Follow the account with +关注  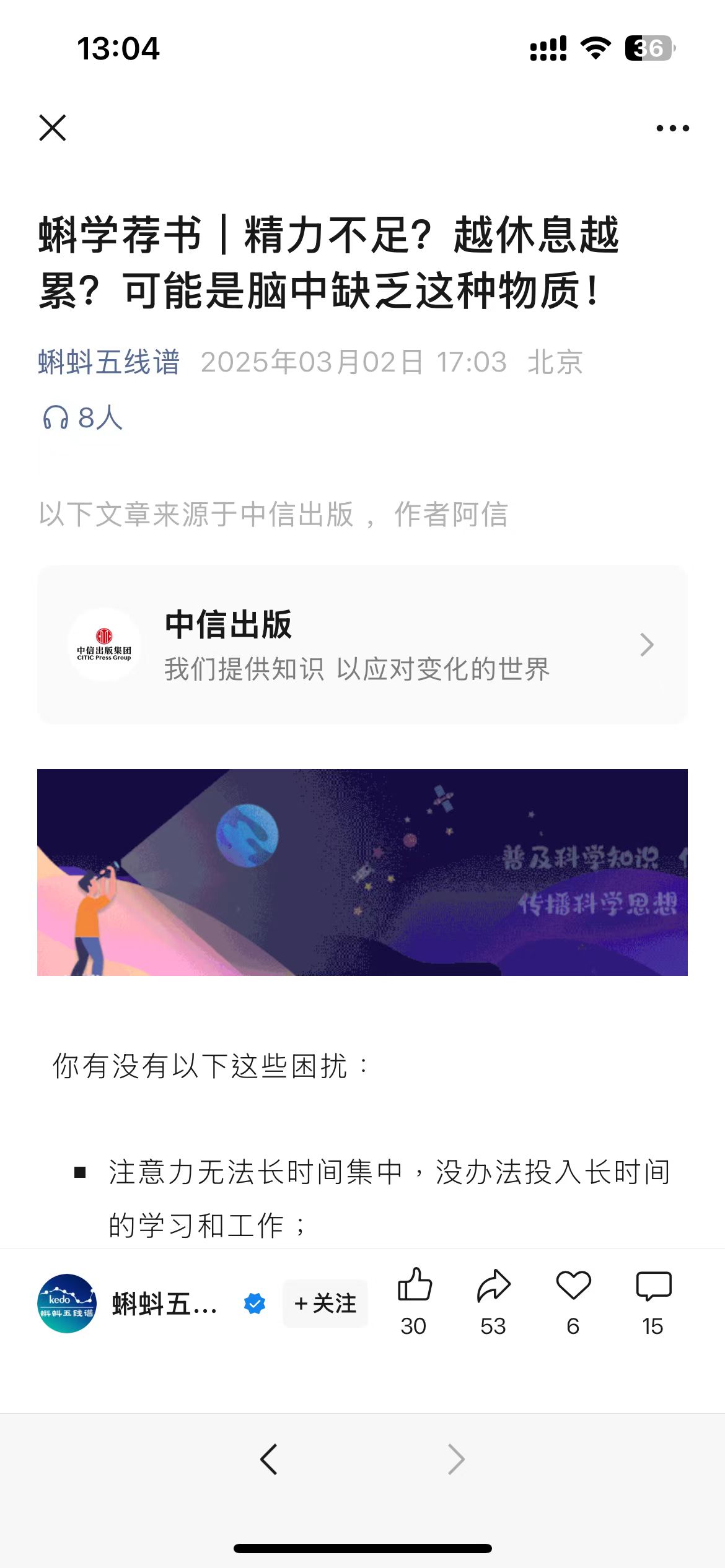[x=325, y=1303]
